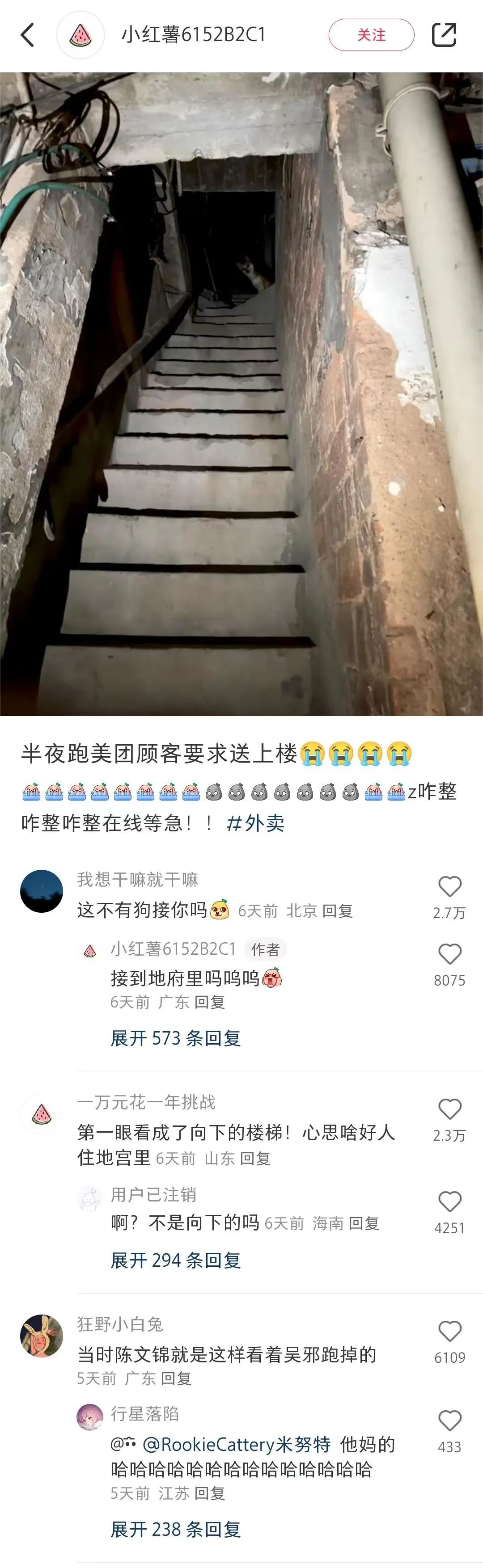Follow the author with the 关注 button
The height and width of the screenshot is (1568, 483).
[x=371, y=35]
